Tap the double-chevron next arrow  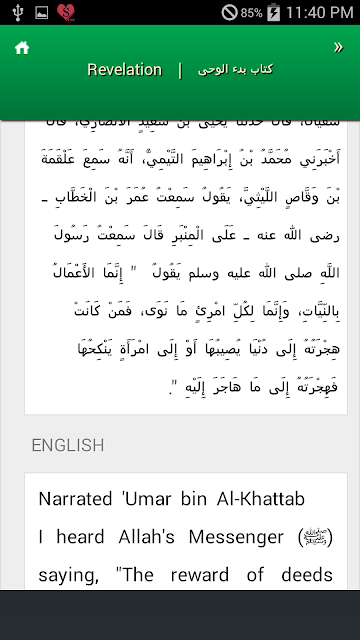(338, 47)
